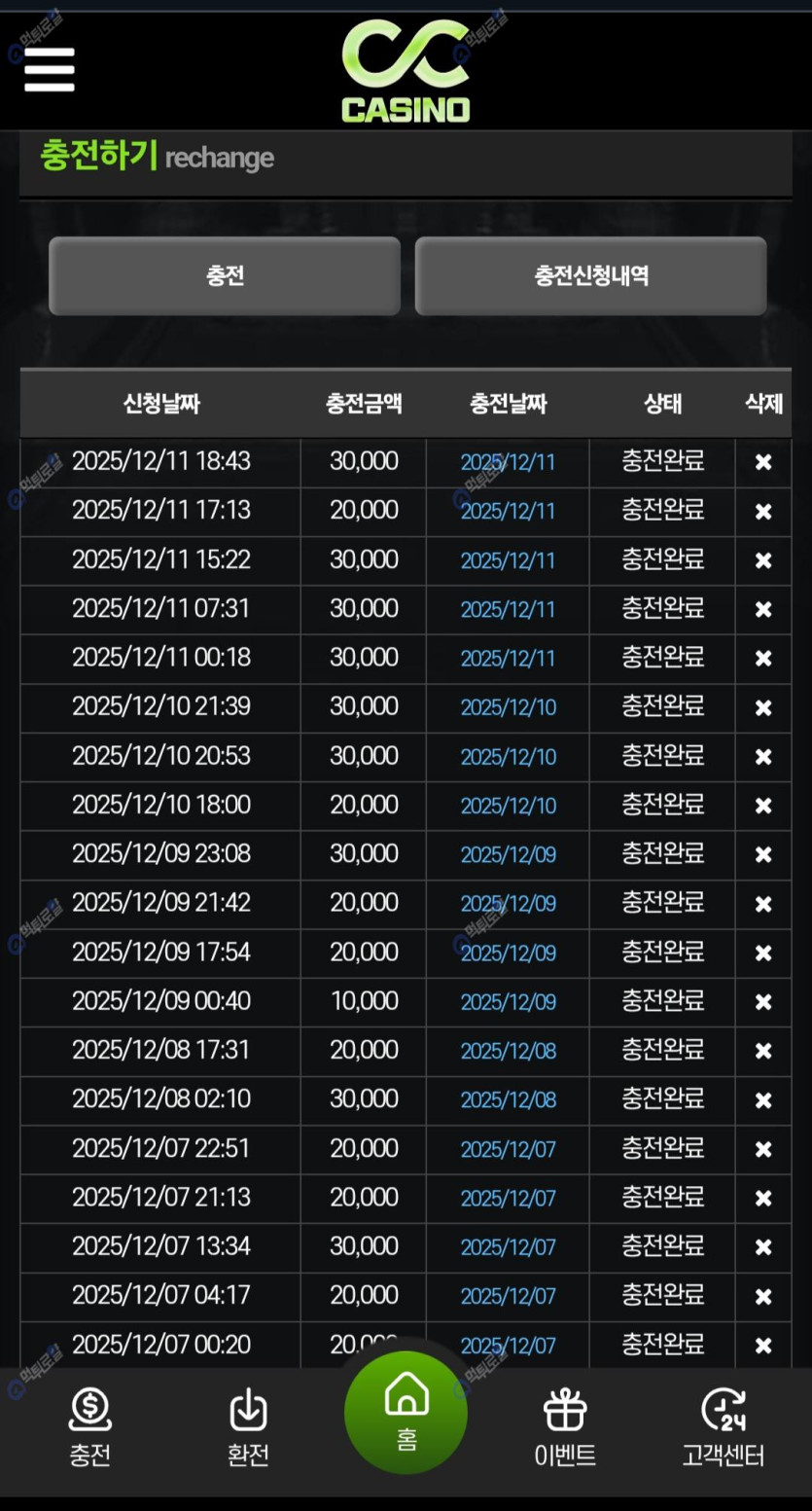This screenshot has height=1511, width=812.
Task: Switch to the 충전 bottom tab
Action: 90,1428
